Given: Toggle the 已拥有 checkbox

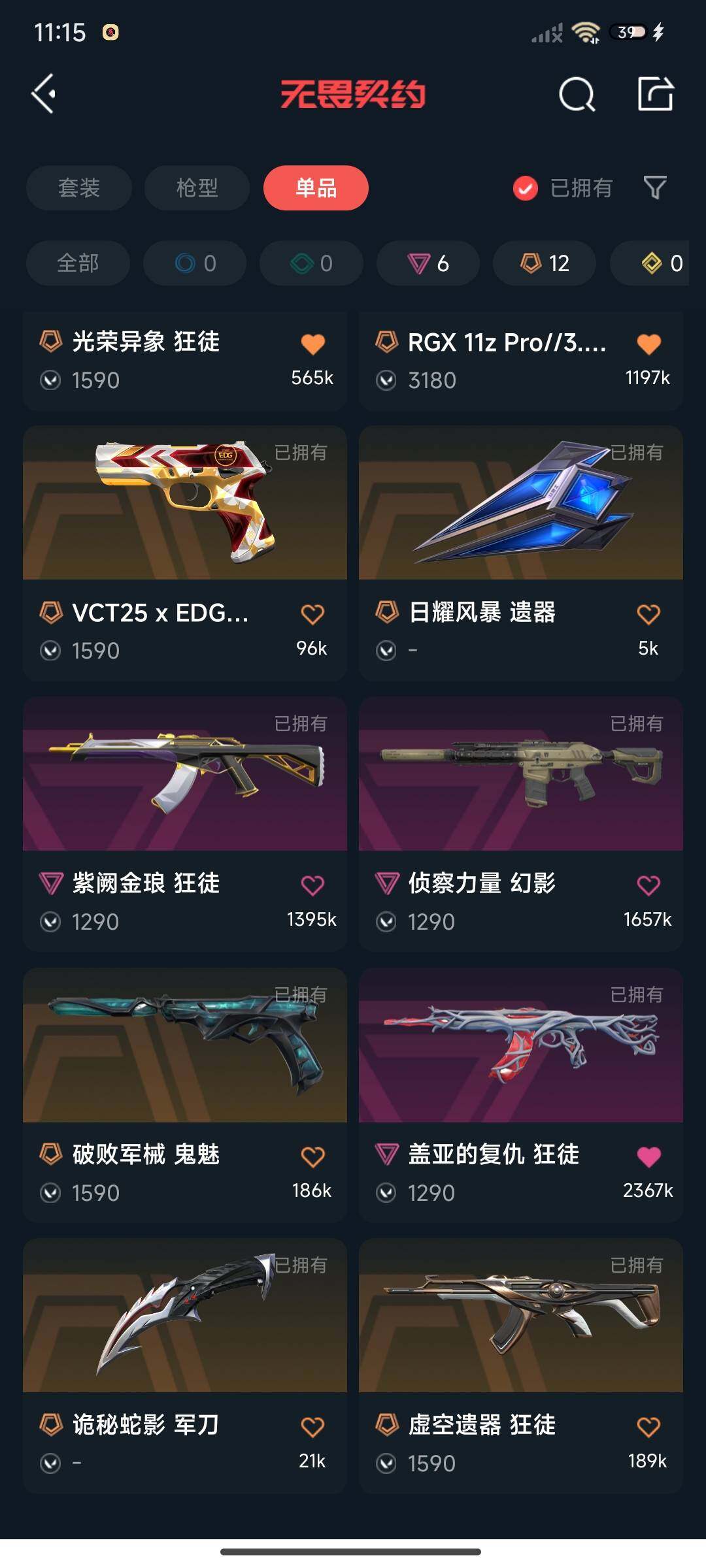Looking at the screenshot, I should coord(526,188).
